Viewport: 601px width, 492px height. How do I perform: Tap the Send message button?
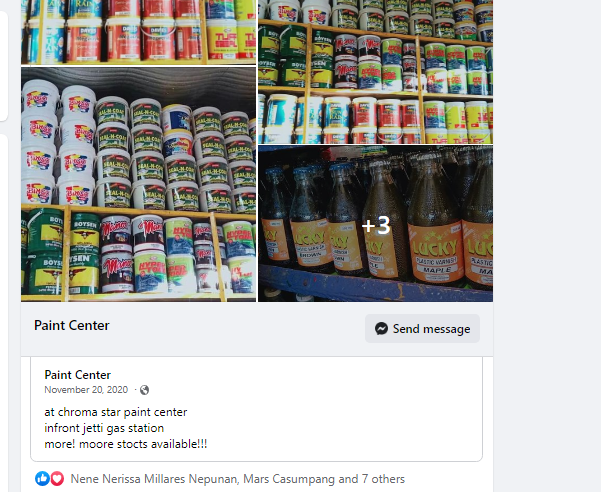pyautogui.click(x=422, y=329)
